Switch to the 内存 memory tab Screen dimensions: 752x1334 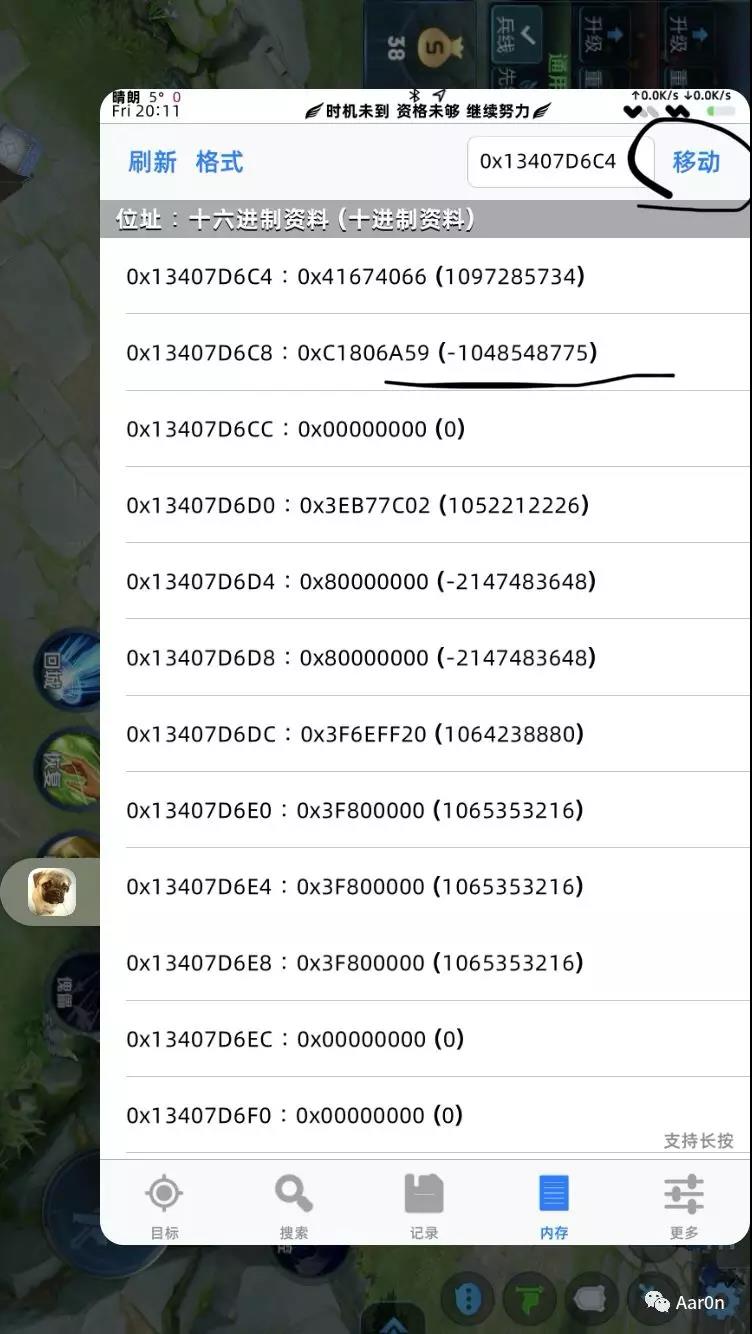point(554,1205)
